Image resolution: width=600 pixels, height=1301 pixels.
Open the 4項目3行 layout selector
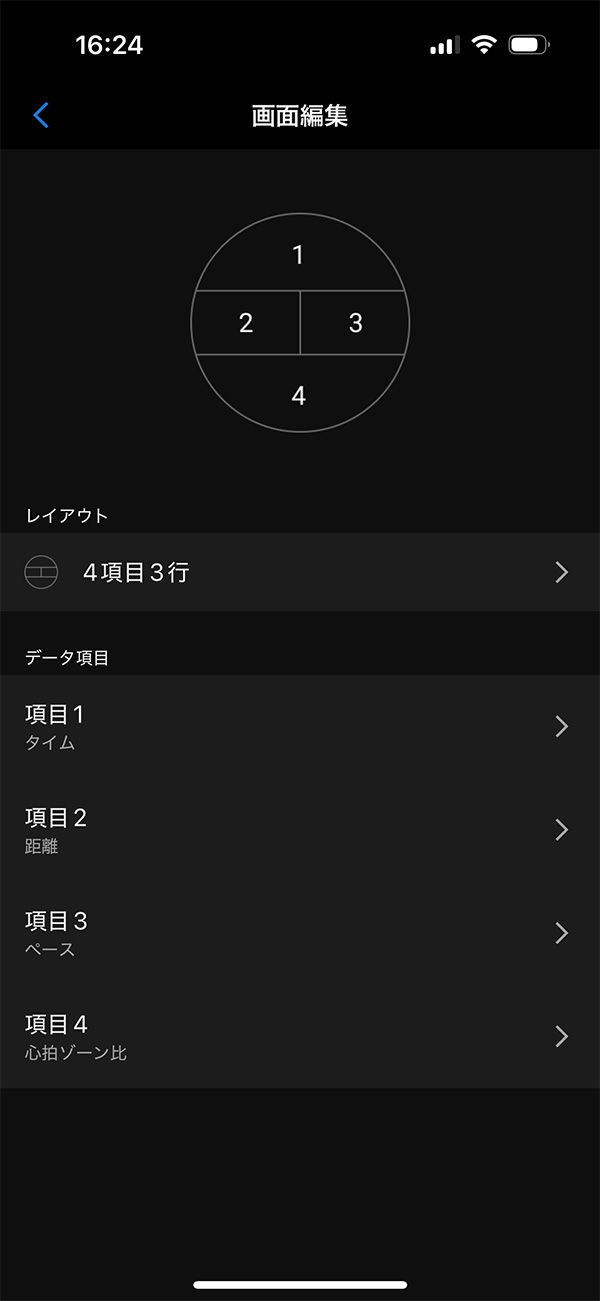[x=300, y=572]
